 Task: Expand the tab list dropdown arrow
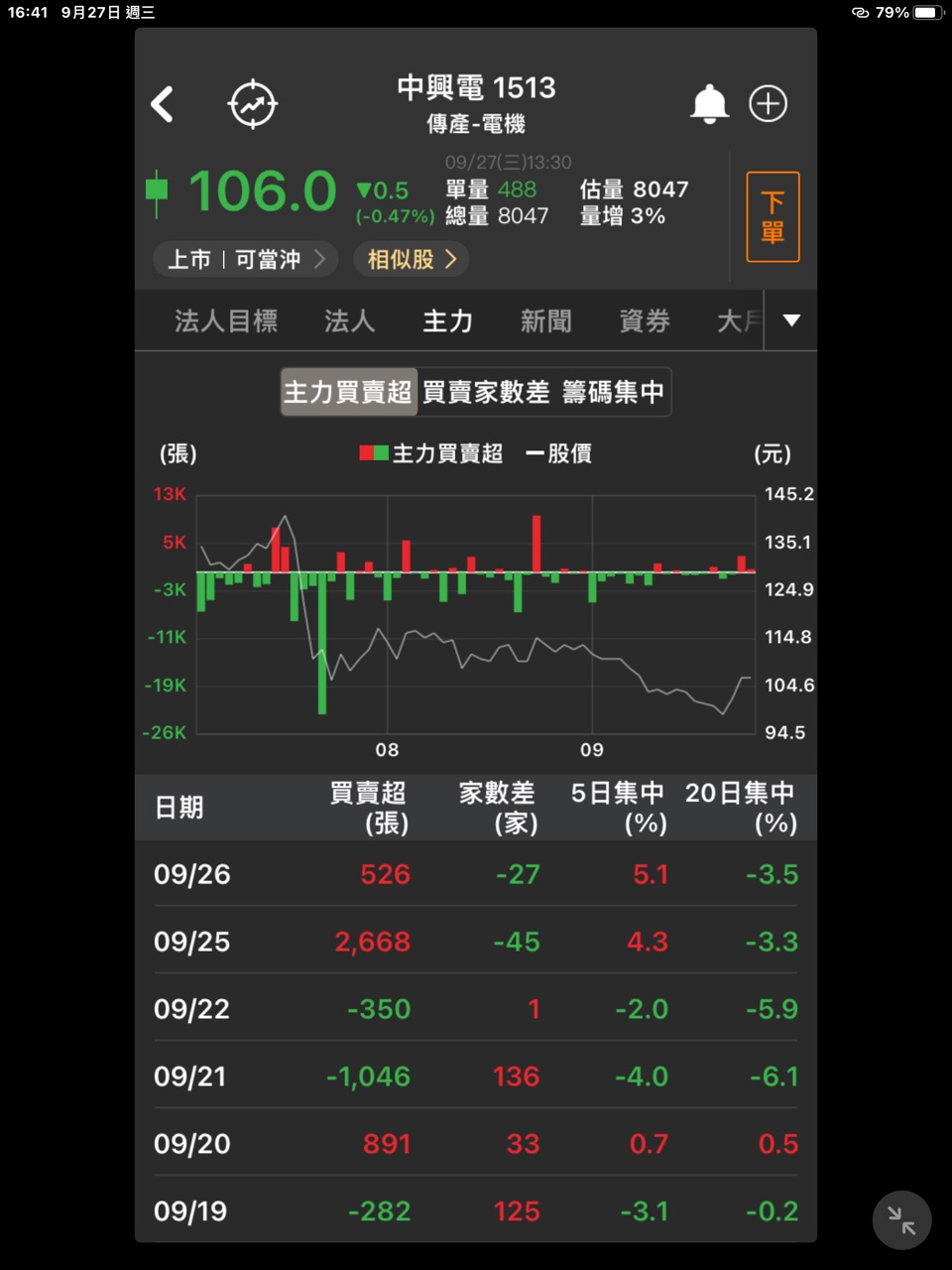791,320
